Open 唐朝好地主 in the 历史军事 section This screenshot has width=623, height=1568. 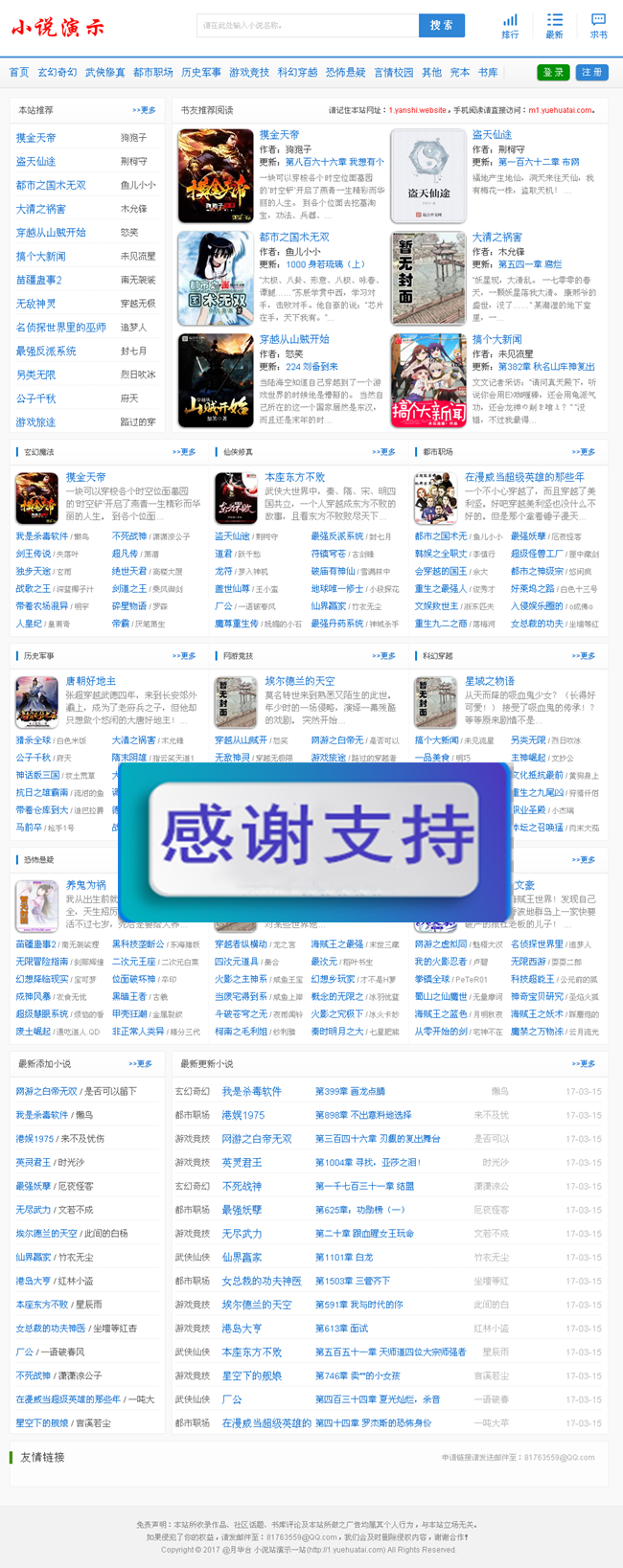pos(91,681)
